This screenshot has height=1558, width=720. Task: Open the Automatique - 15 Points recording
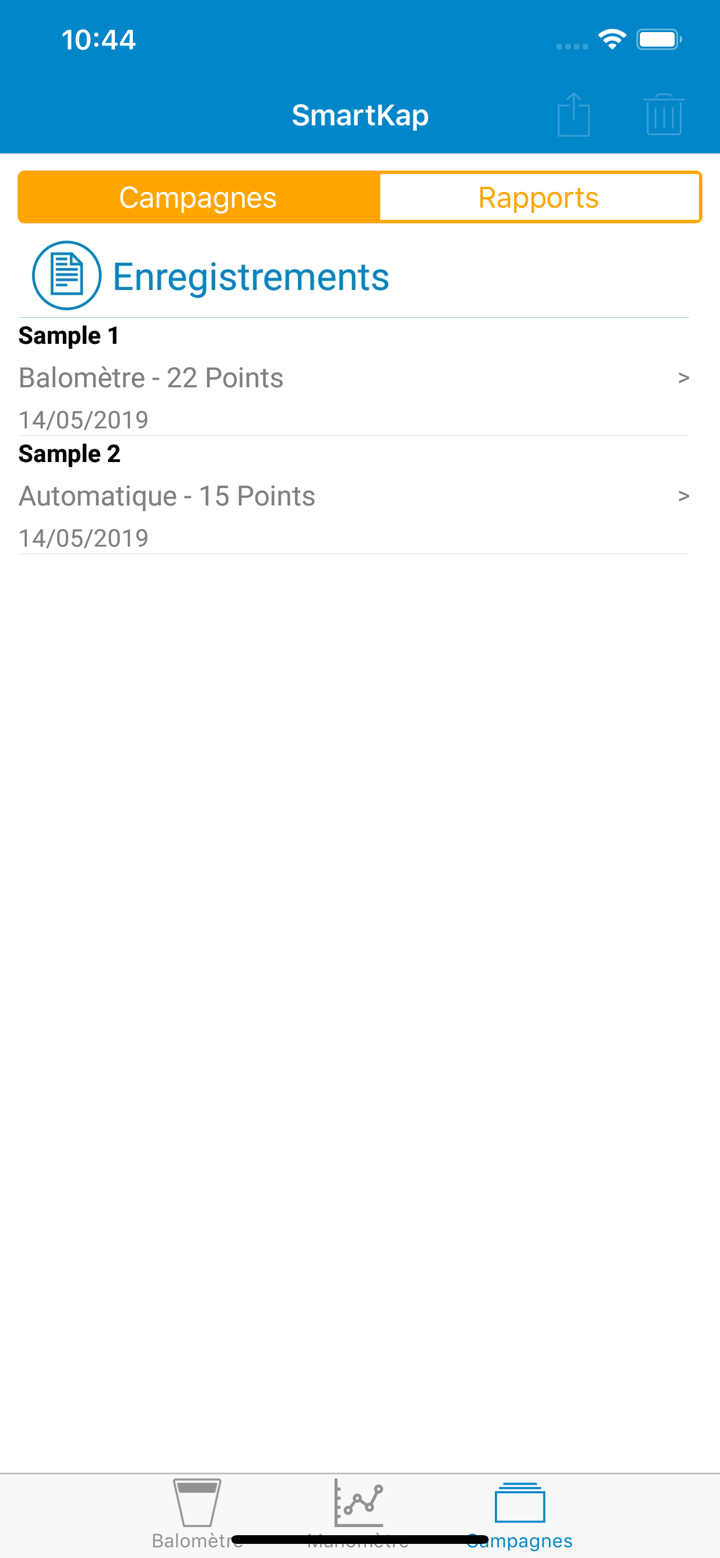pos(166,495)
